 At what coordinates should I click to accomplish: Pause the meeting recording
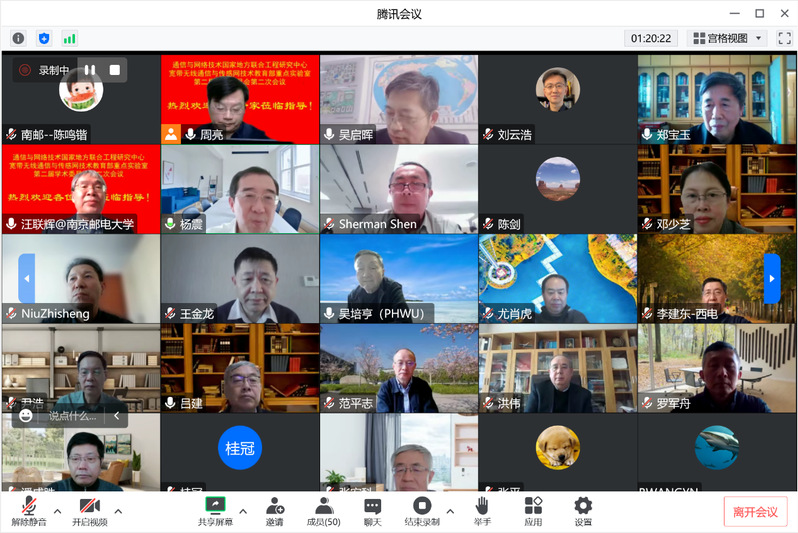[x=90, y=70]
